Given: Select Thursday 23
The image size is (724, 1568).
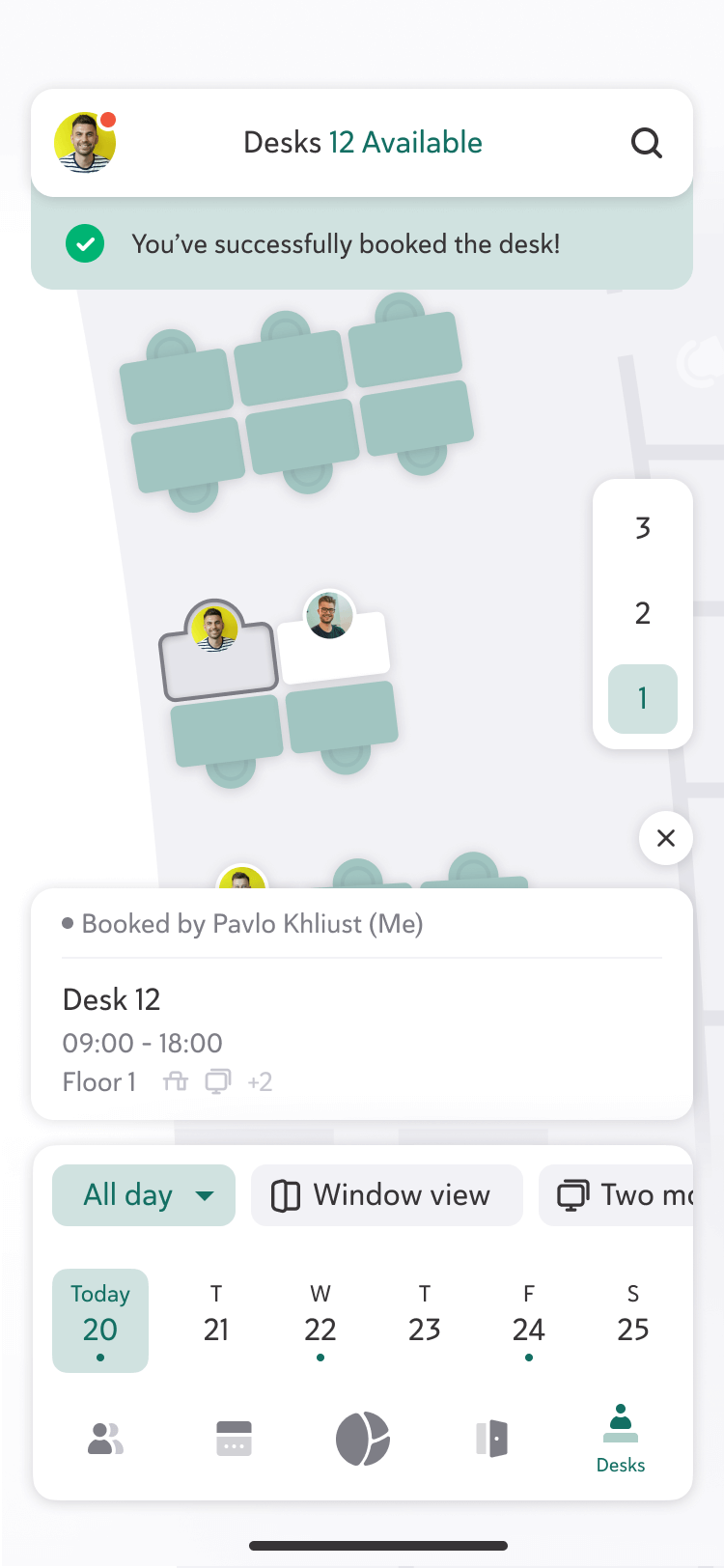Looking at the screenshot, I should [425, 1320].
